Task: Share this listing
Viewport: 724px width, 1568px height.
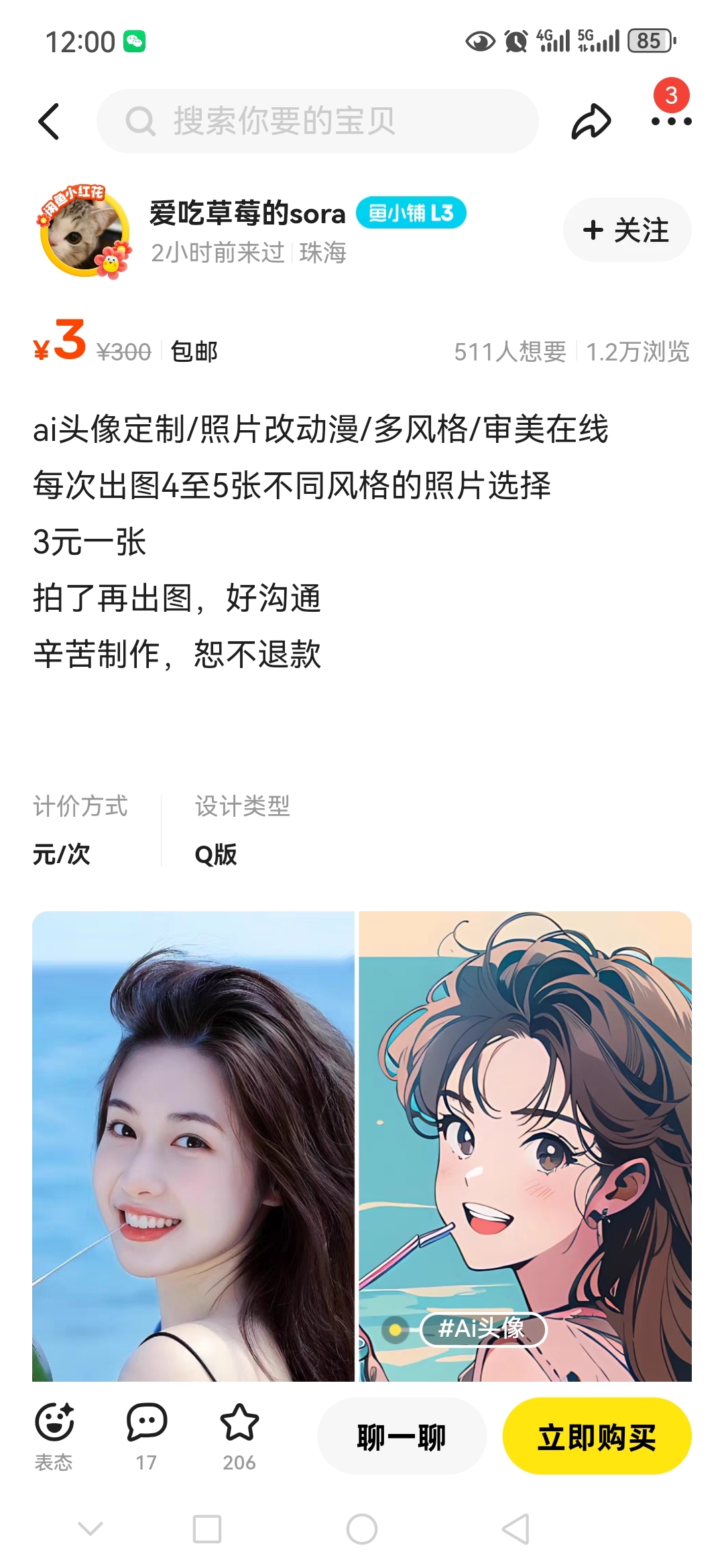Action: point(591,121)
